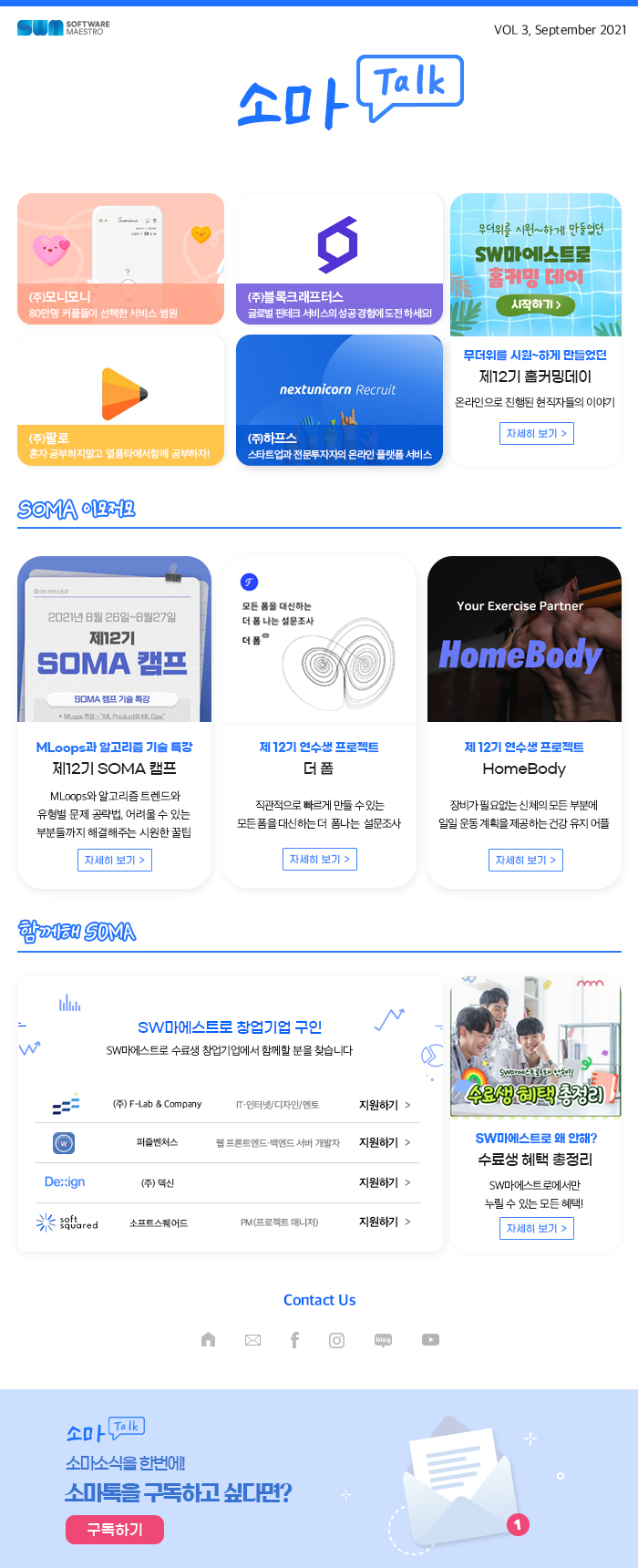The height and width of the screenshot is (1568, 638).
Task: Tap 자세히 보기 under 제12기 홈커밍데이
Action: coord(536,434)
